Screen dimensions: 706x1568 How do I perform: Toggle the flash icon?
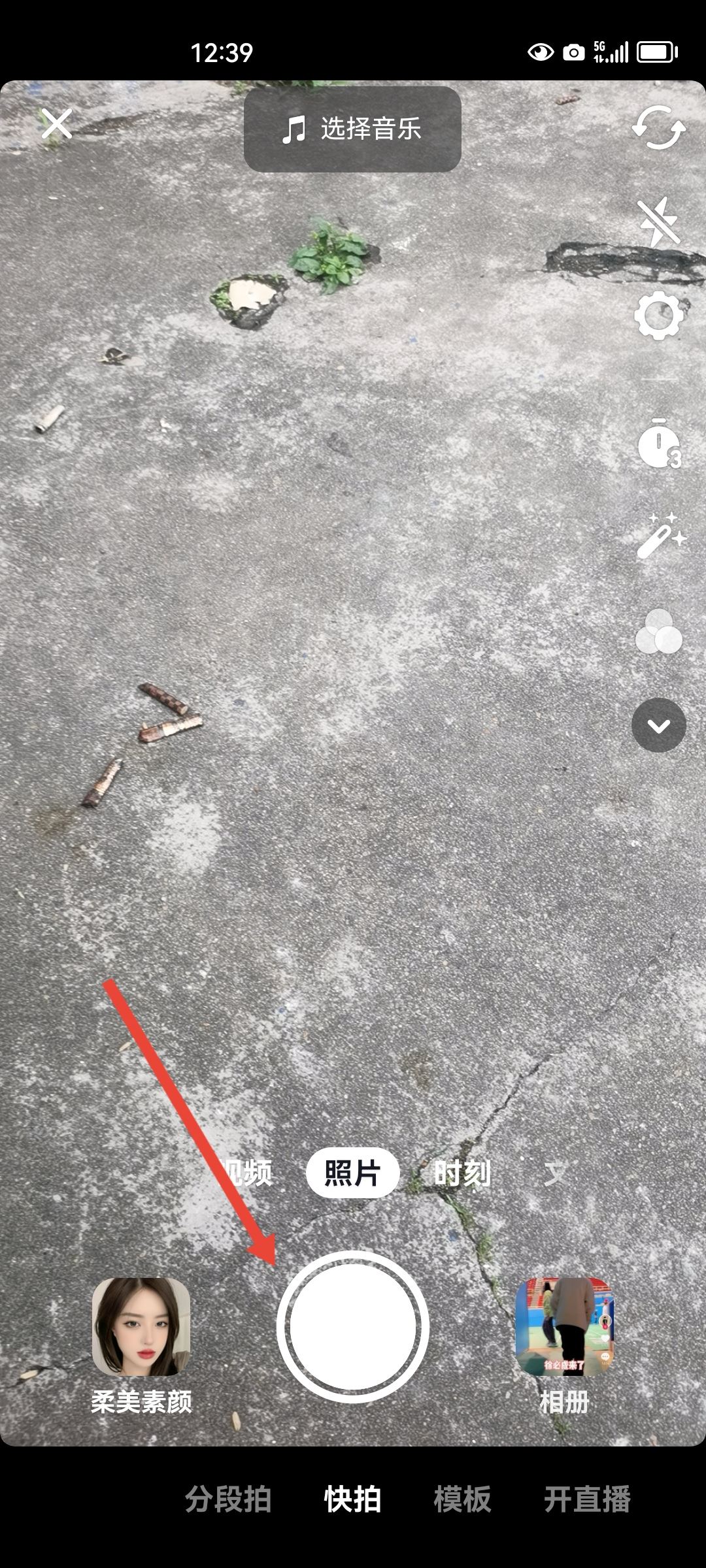coord(658,222)
